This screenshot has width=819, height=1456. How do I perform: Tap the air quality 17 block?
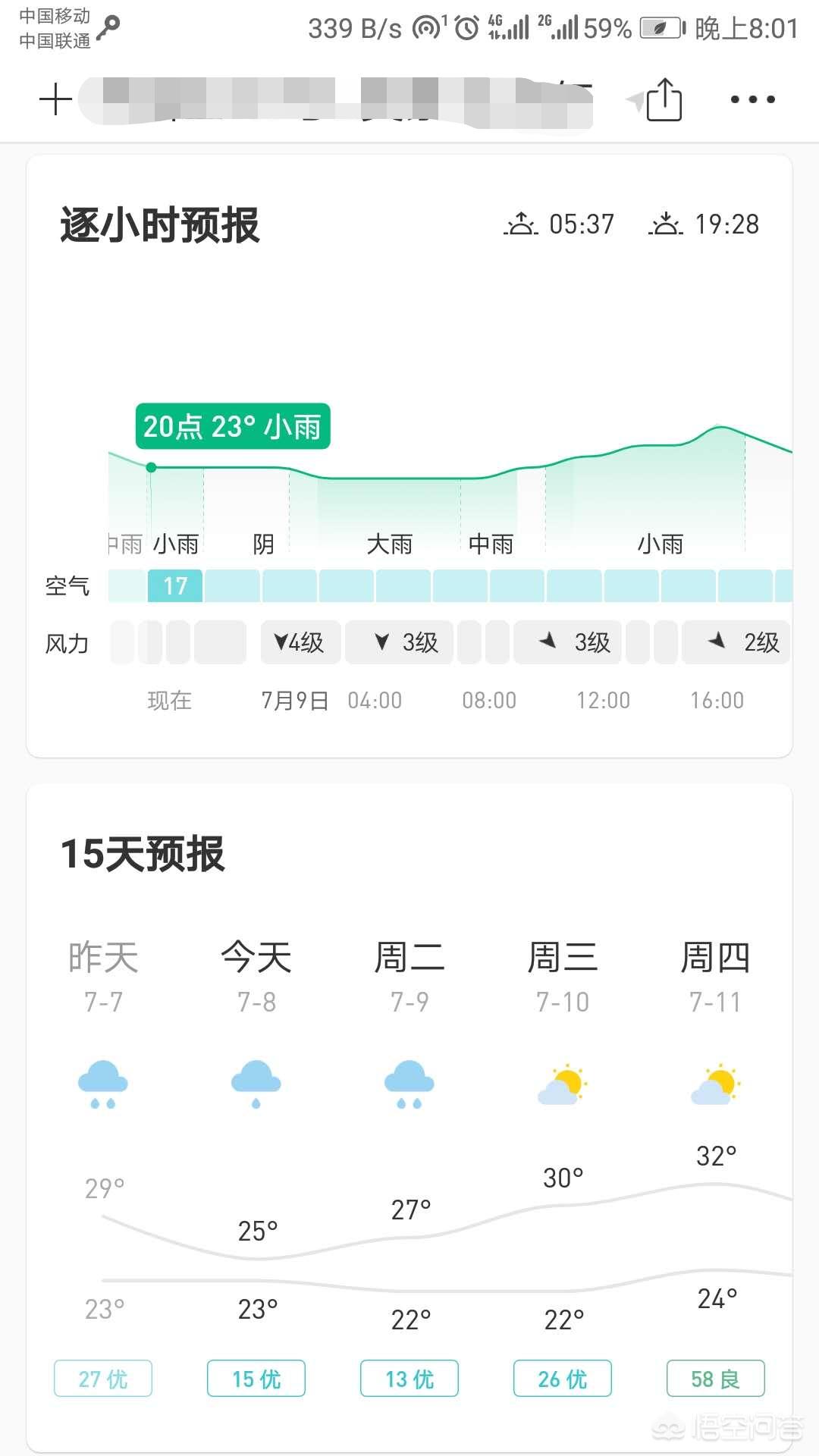click(175, 586)
